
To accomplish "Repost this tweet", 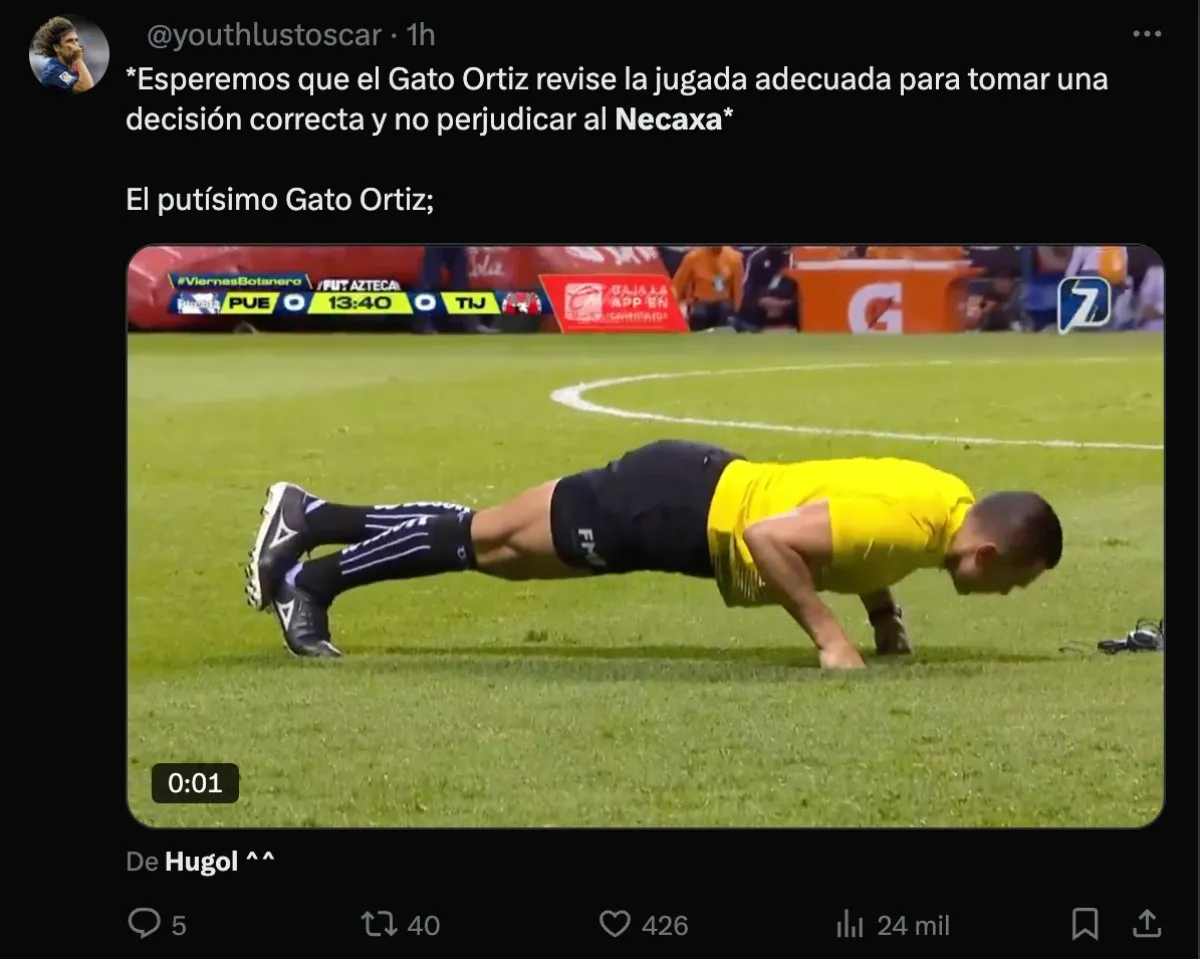I will [378, 924].
